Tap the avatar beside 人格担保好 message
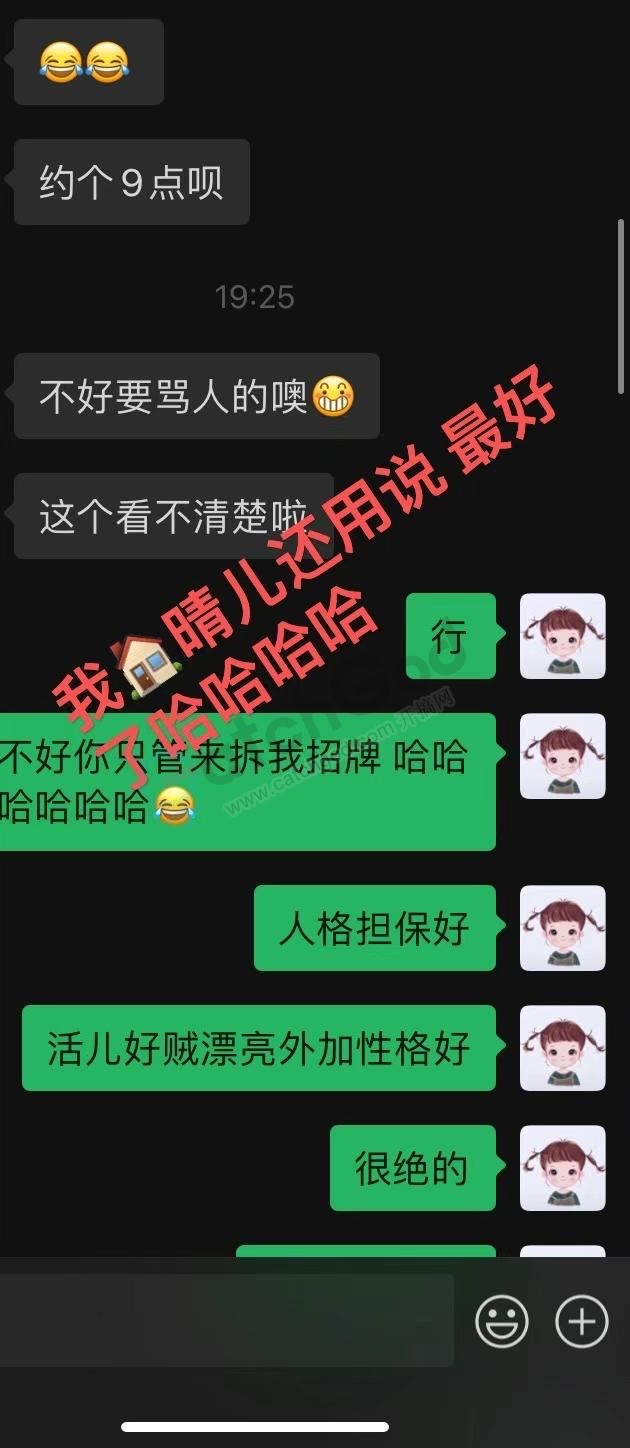This screenshot has width=630, height=1448. click(563, 928)
